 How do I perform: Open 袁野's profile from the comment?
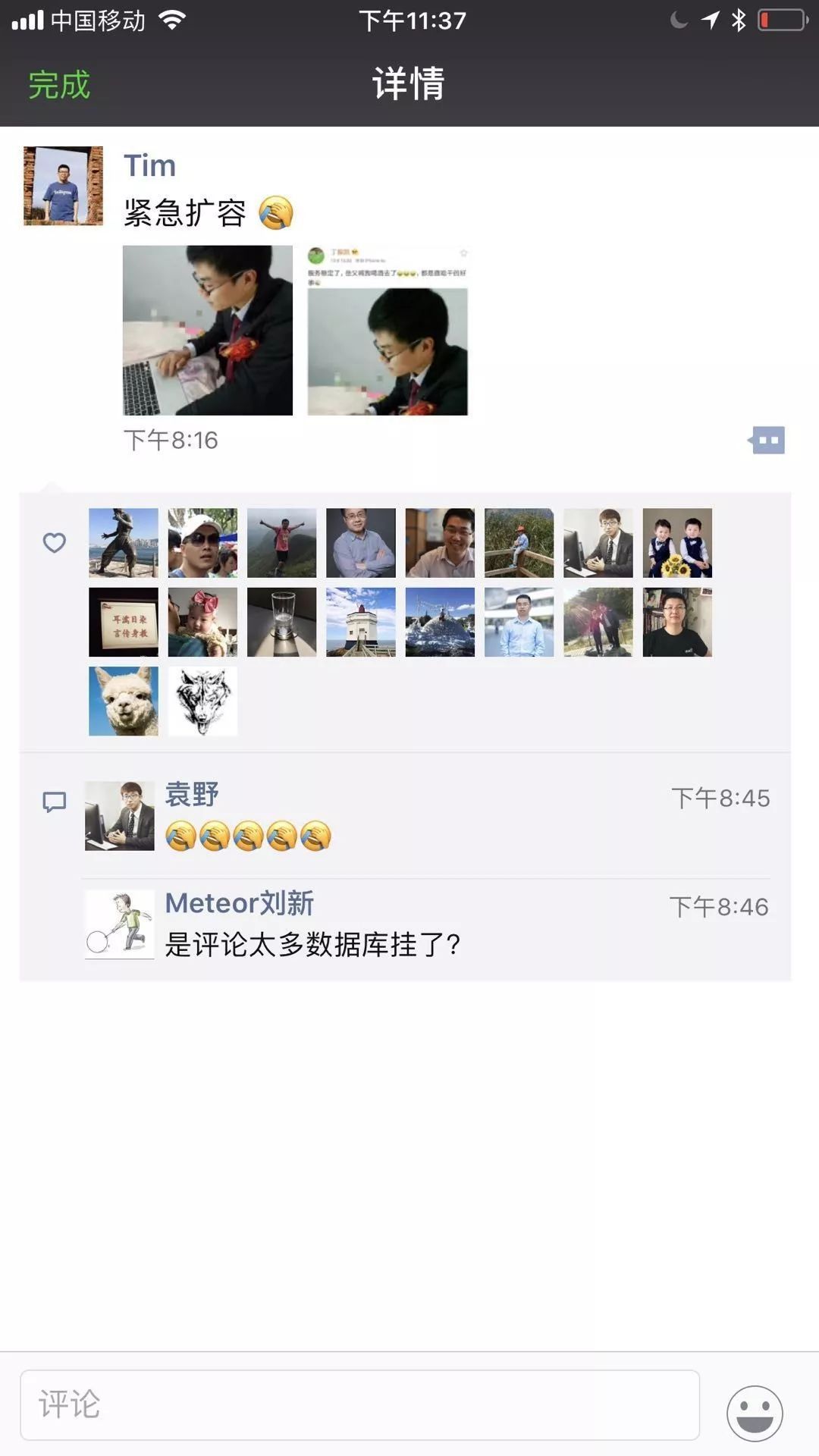(x=192, y=794)
